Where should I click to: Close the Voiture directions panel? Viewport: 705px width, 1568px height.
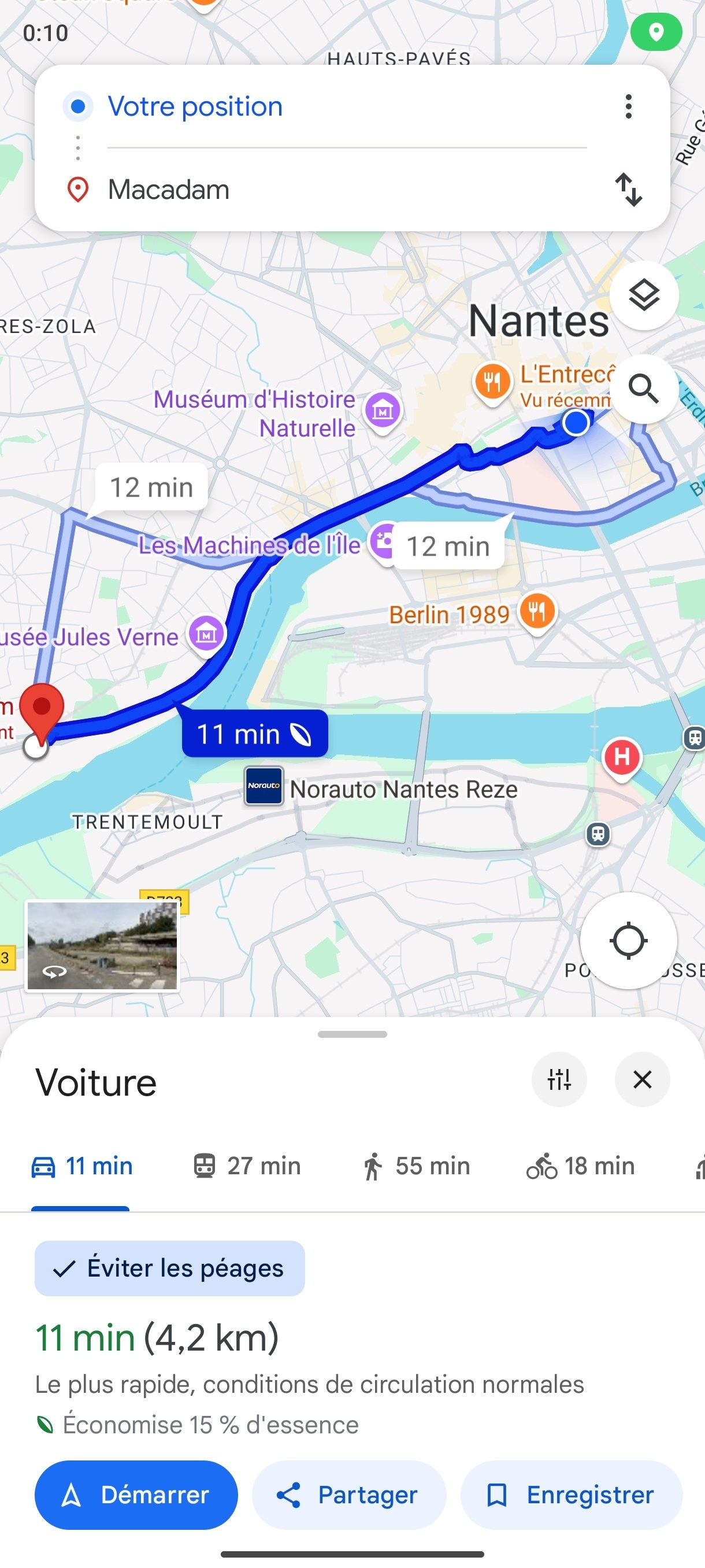(x=643, y=1080)
